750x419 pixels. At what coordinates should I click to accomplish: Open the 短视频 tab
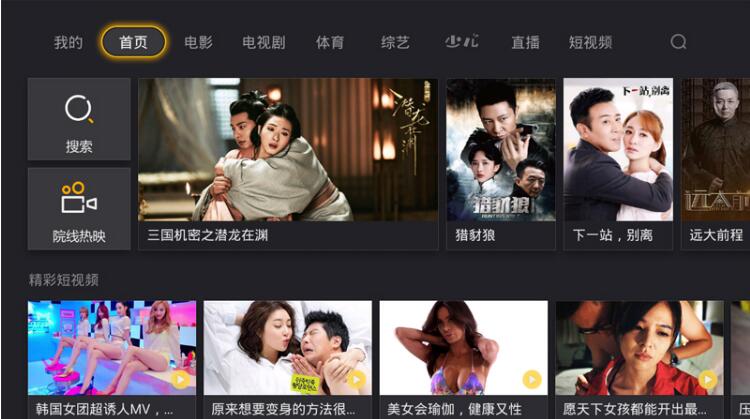pos(590,43)
